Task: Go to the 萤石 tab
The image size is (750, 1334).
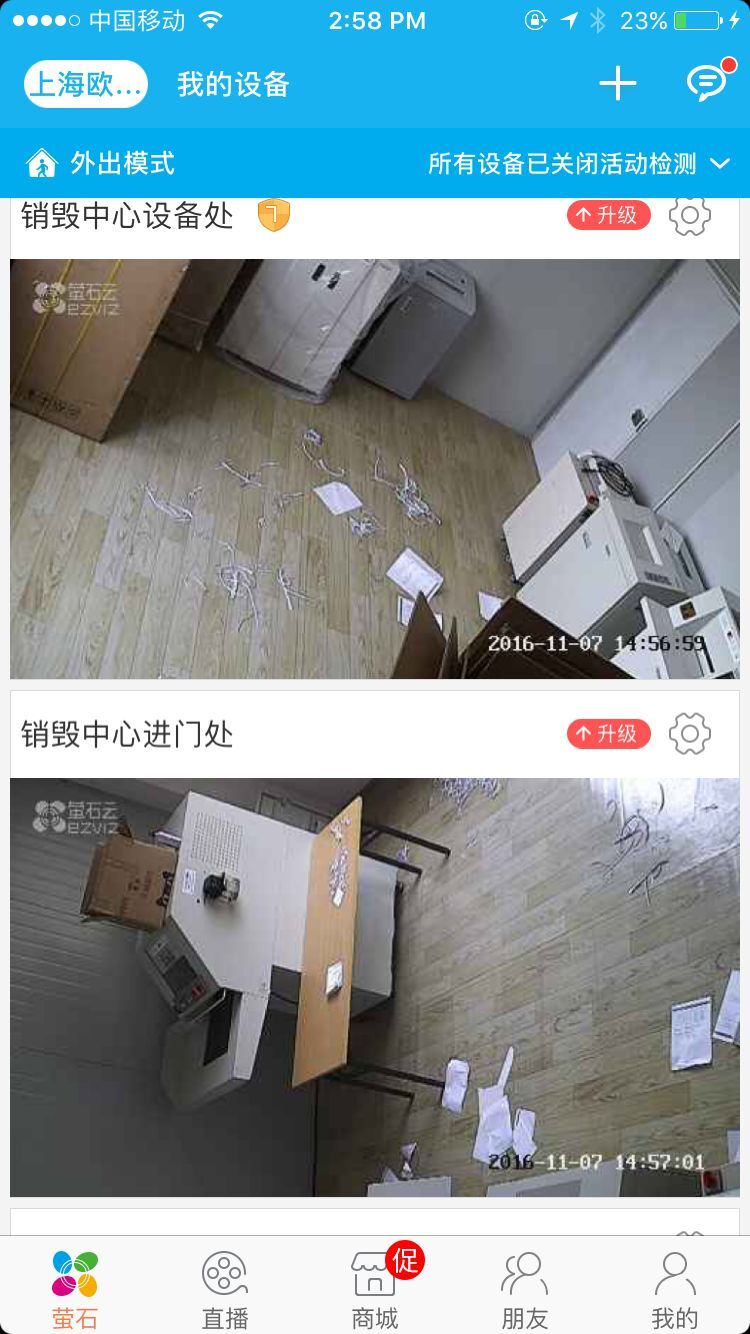Action: point(75,1288)
